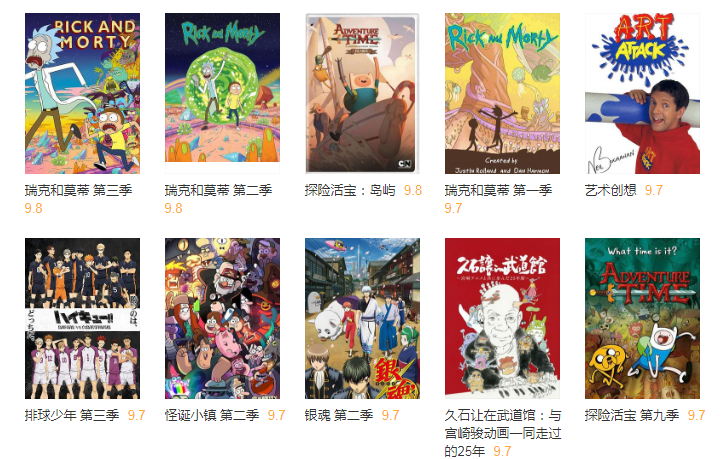Screen dimensions: 728x459
Task: Select 怪诞小镇 第二季 poster
Action: (222, 319)
